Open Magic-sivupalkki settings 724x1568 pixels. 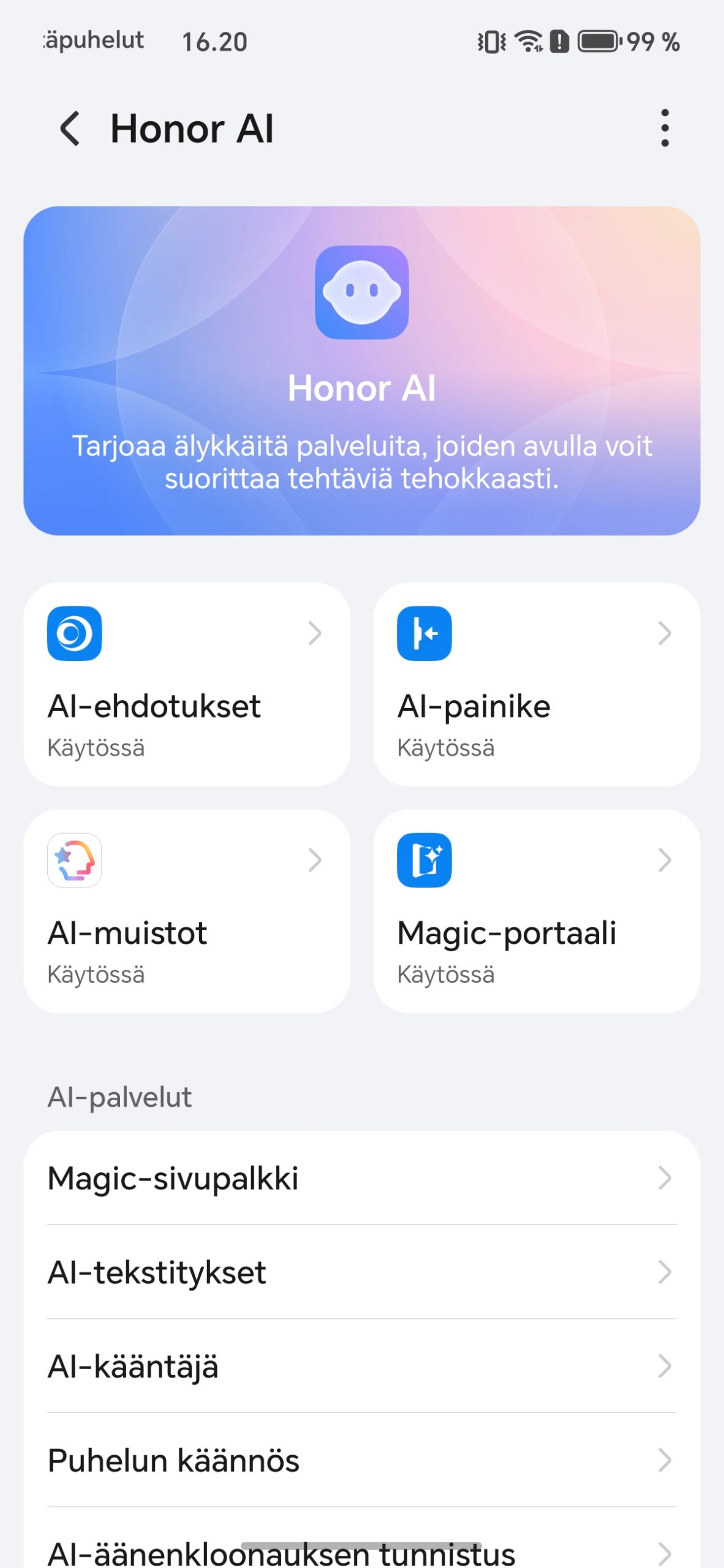pos(361,1178)
